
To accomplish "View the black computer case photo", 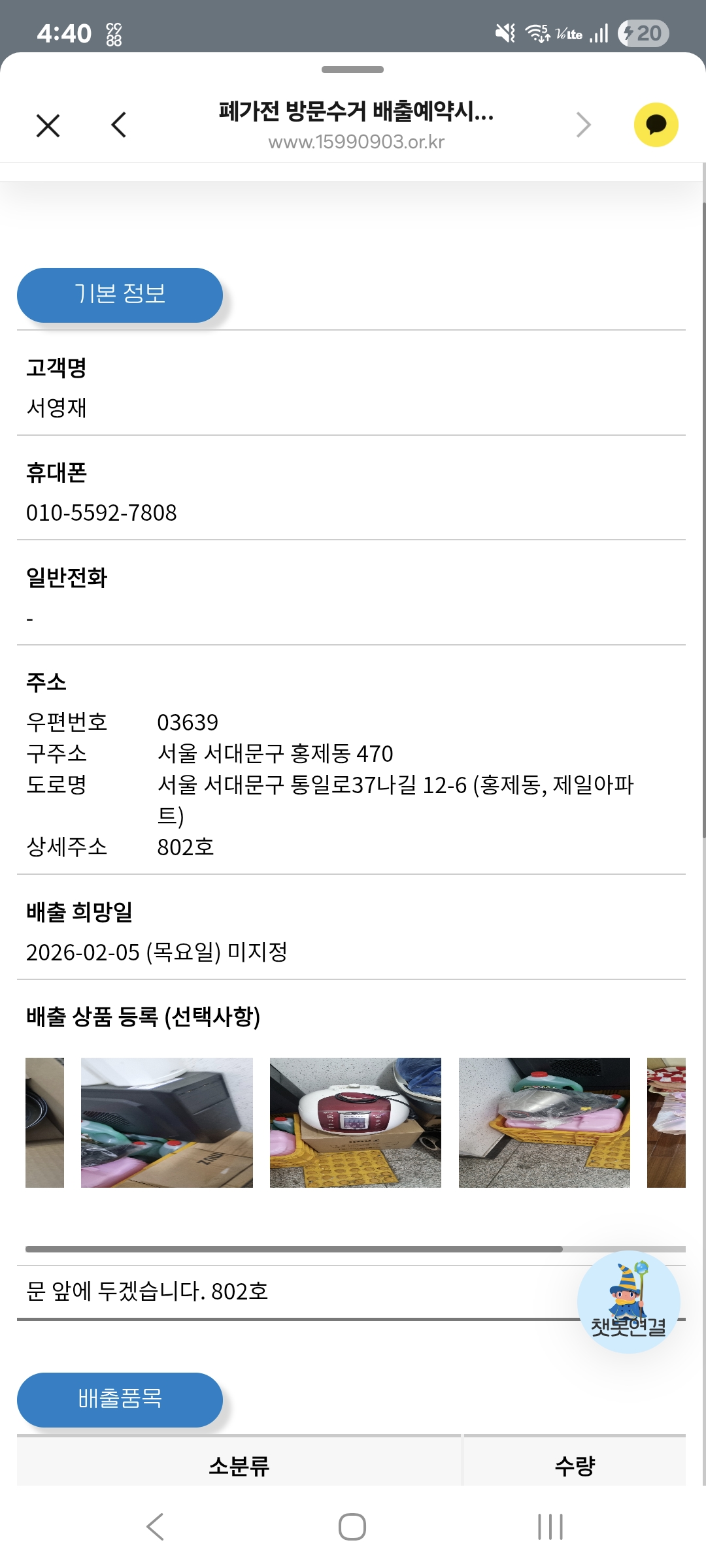I will click(167, 1122).
